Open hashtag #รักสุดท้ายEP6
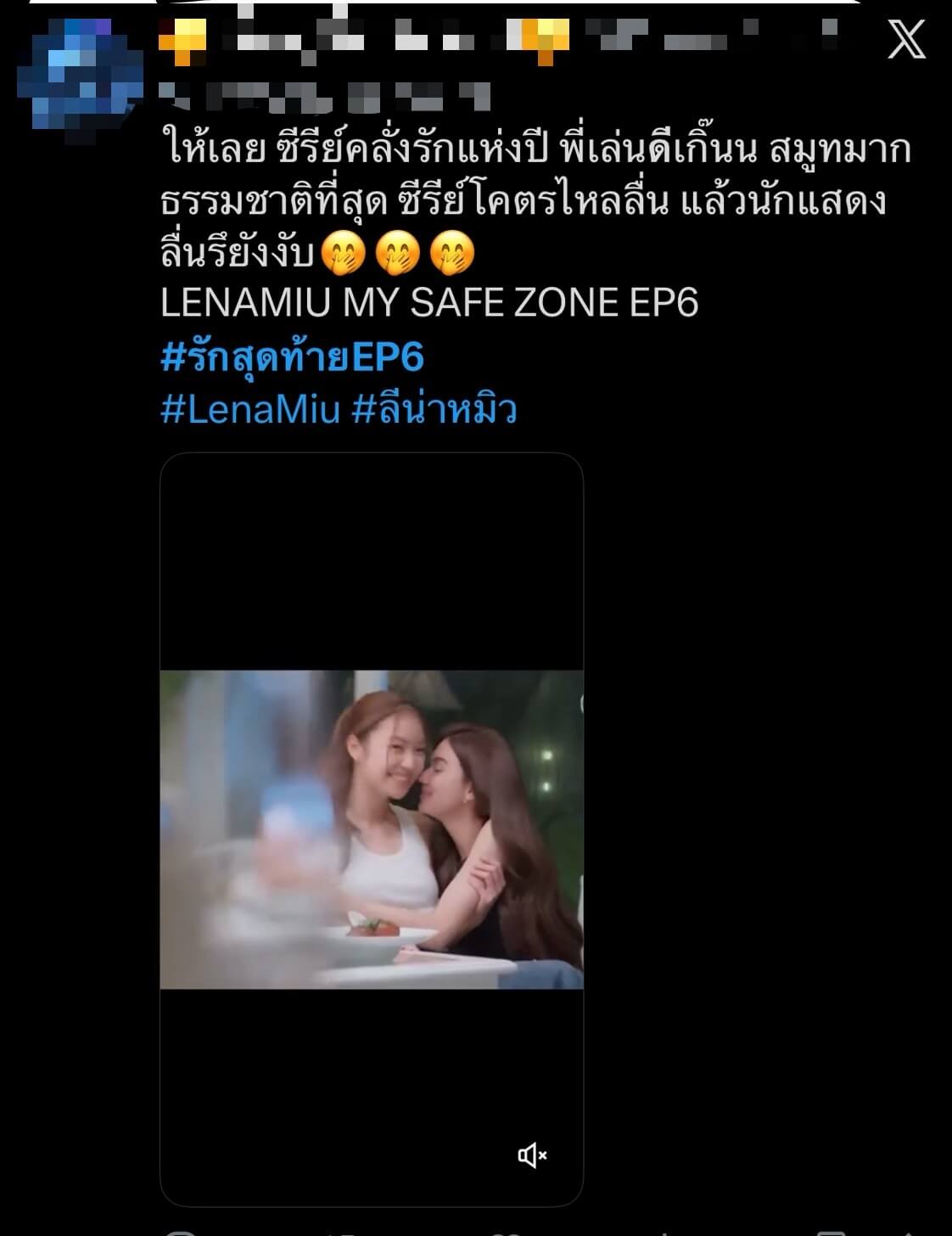Screen dimensions: 952x1236 [x=292, y=358]
